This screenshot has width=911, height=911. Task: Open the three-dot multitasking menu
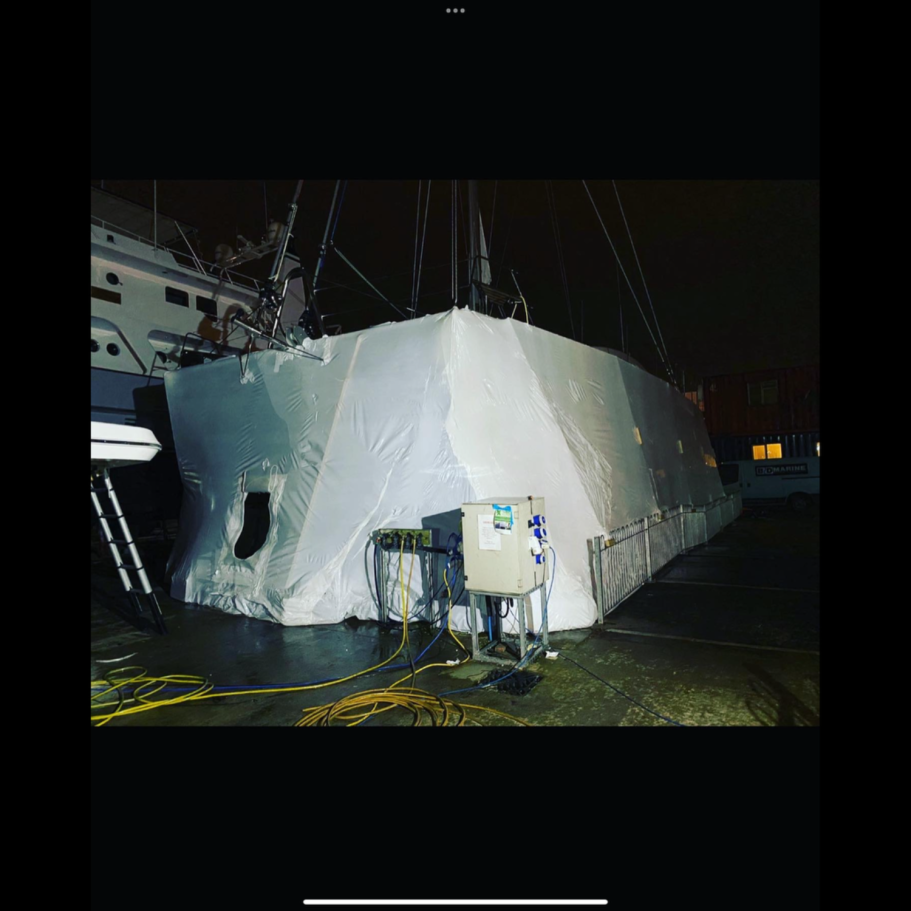click(x=455, y=10)
